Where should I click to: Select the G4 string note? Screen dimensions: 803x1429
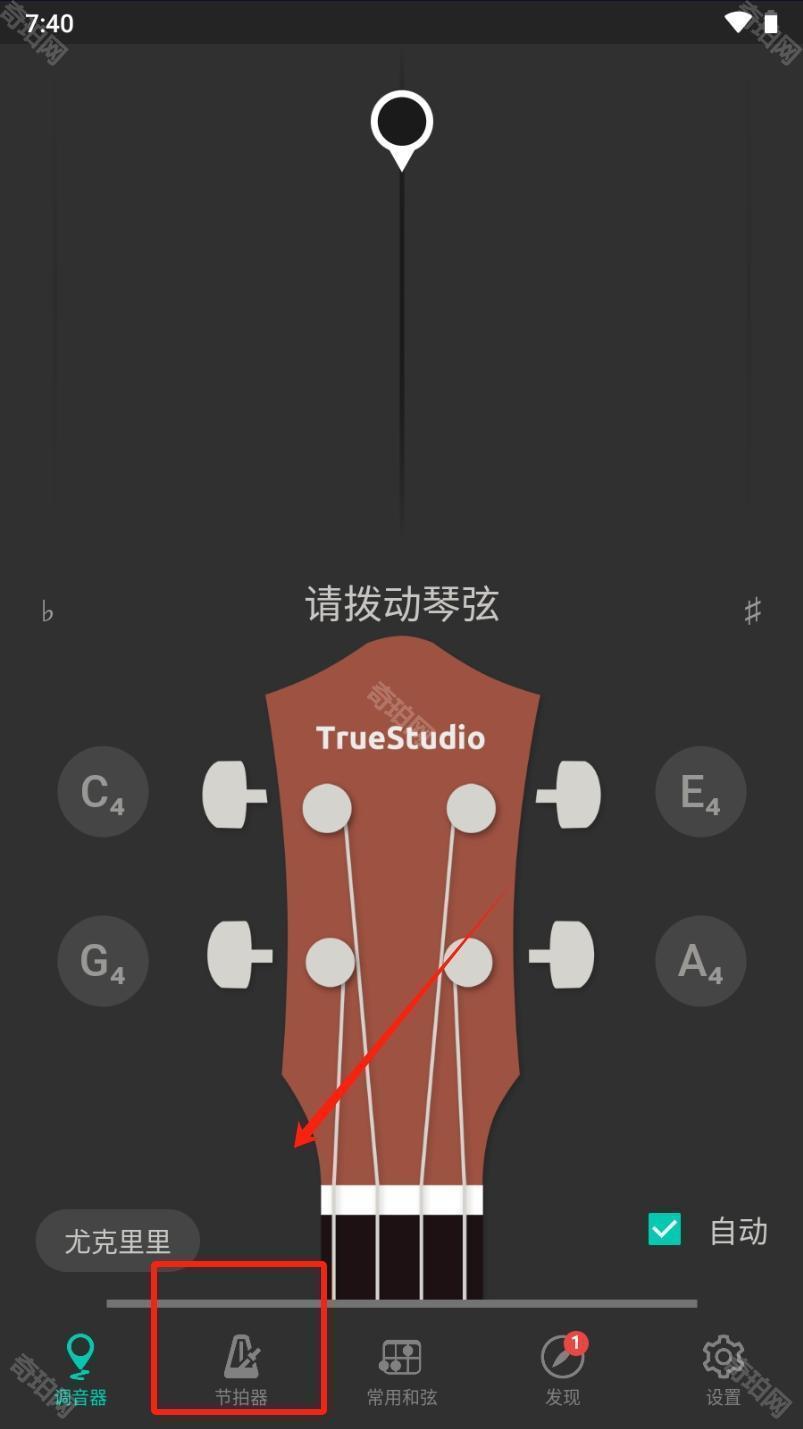103,961
